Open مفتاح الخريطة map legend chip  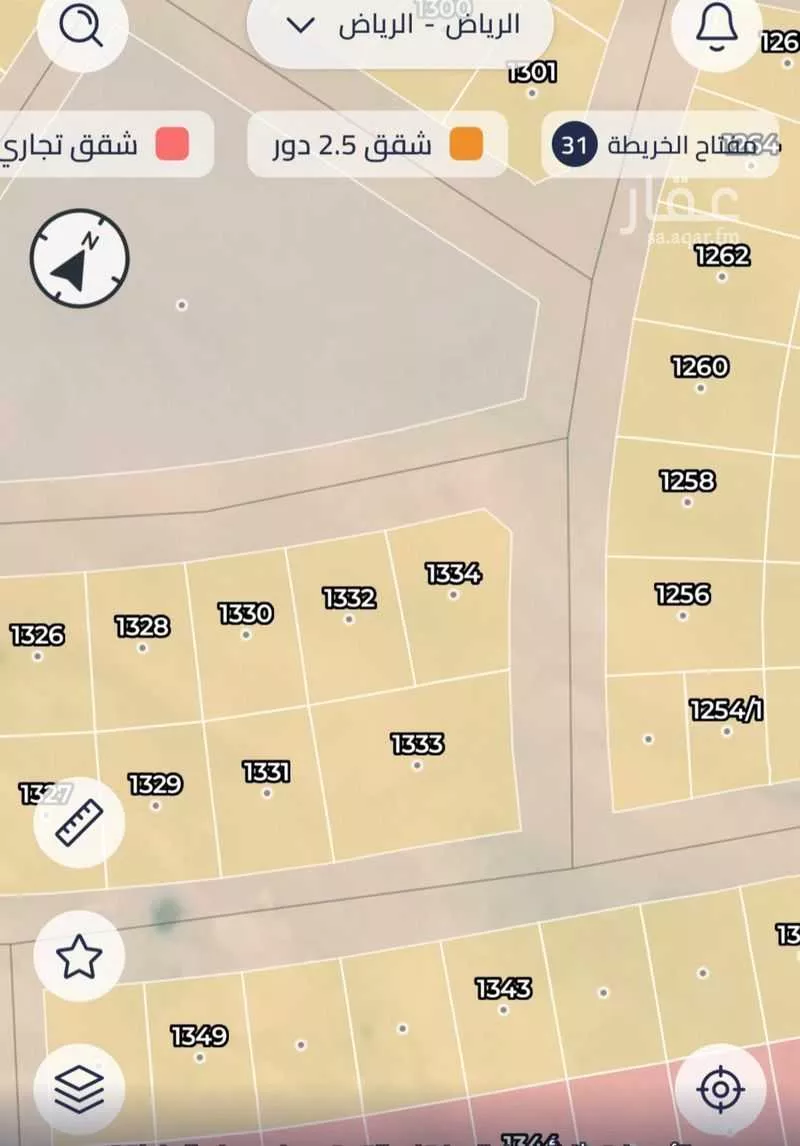[662, 145]
